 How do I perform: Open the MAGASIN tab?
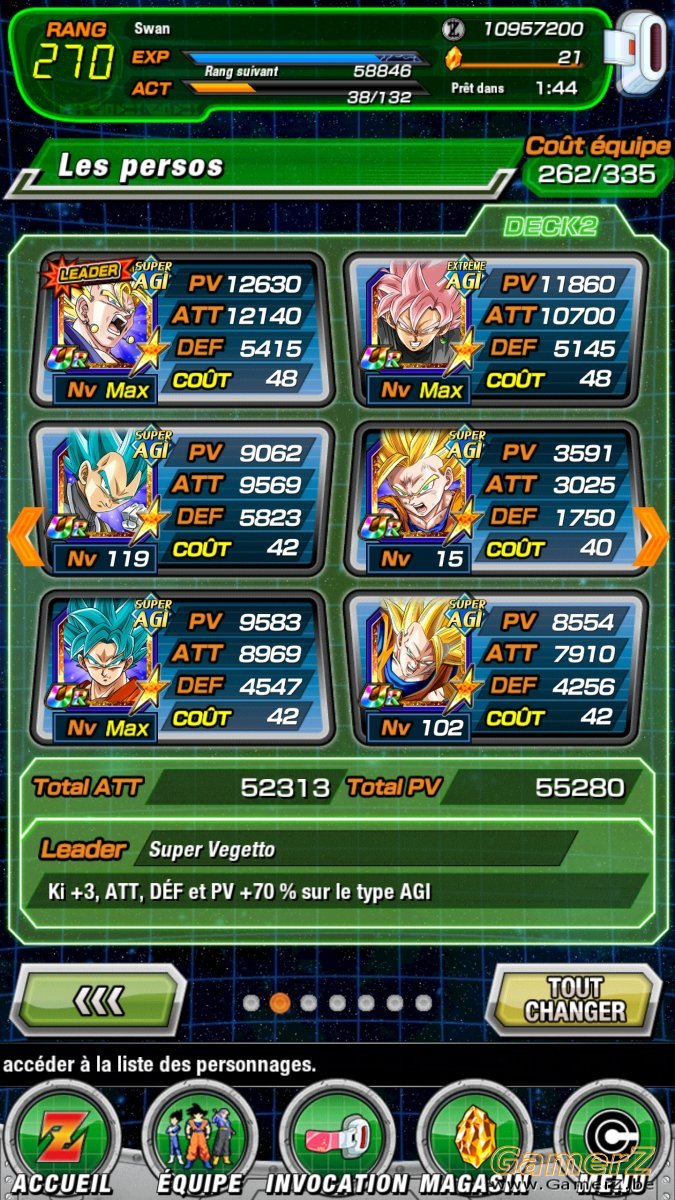click(x=473, y=1141)
